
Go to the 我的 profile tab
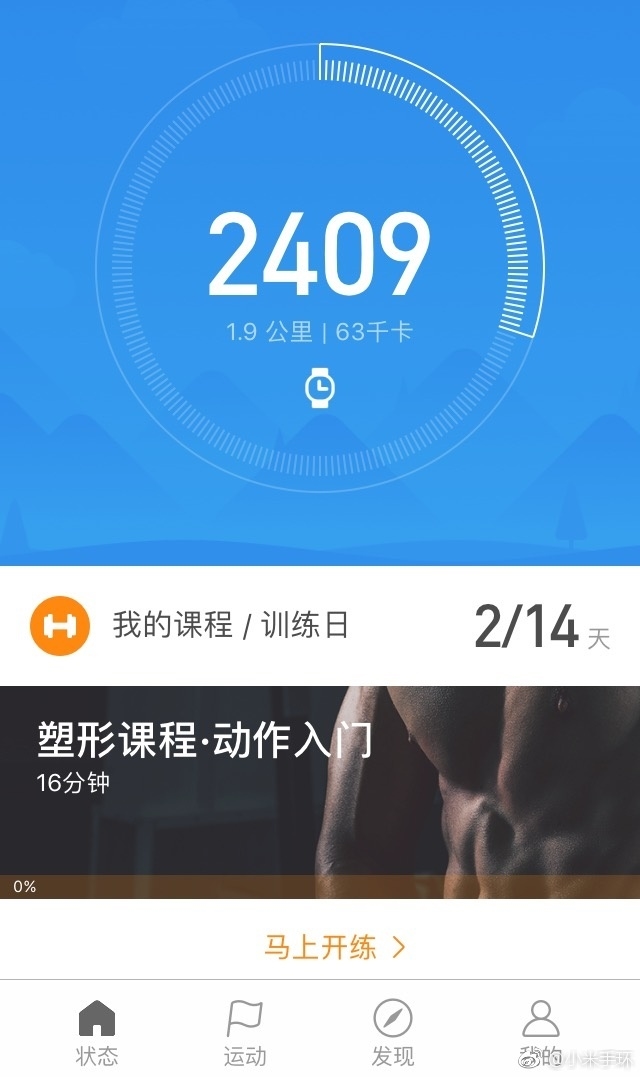coord(541,1033)
